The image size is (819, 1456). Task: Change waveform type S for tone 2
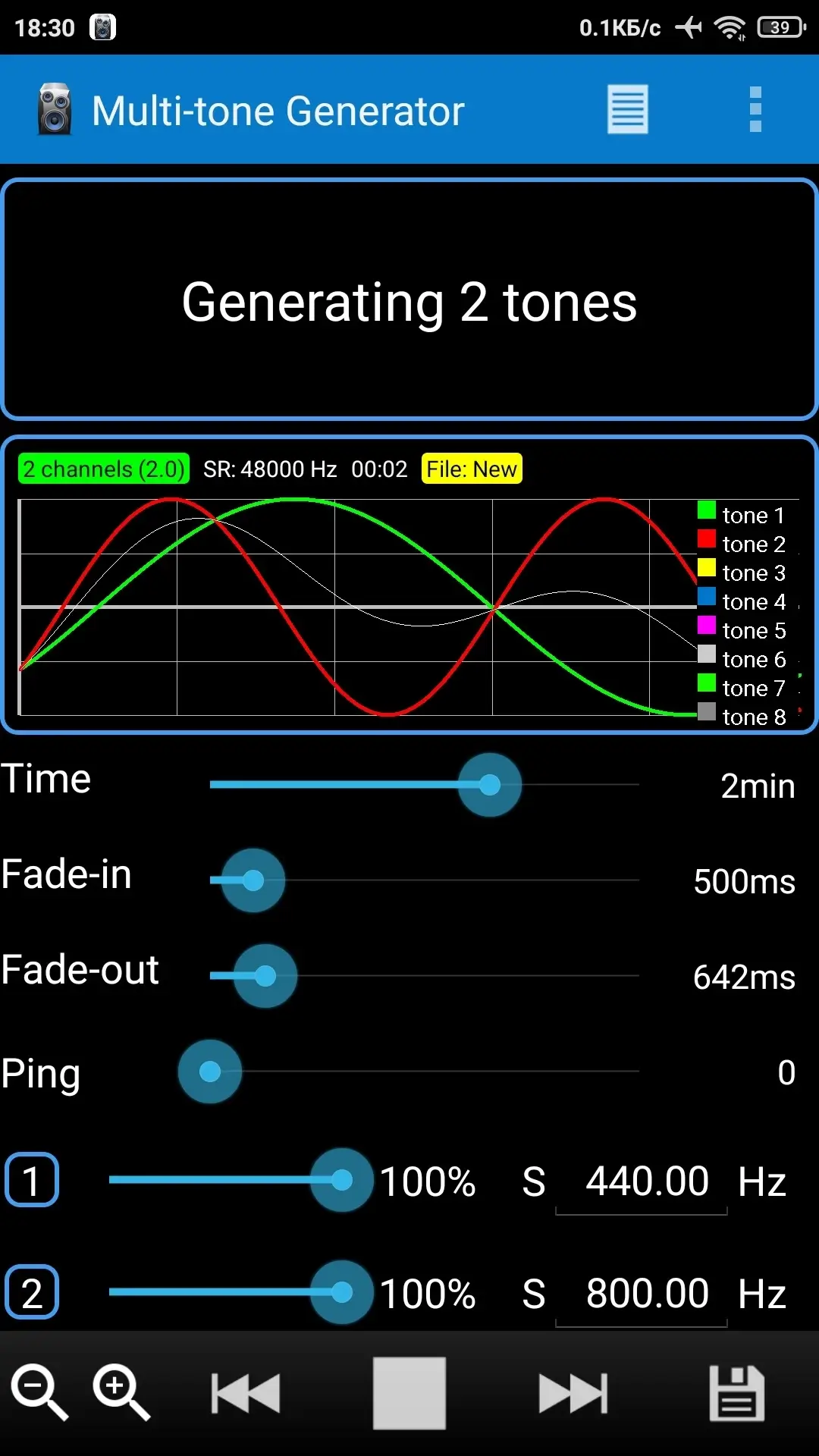[534, 1294]
